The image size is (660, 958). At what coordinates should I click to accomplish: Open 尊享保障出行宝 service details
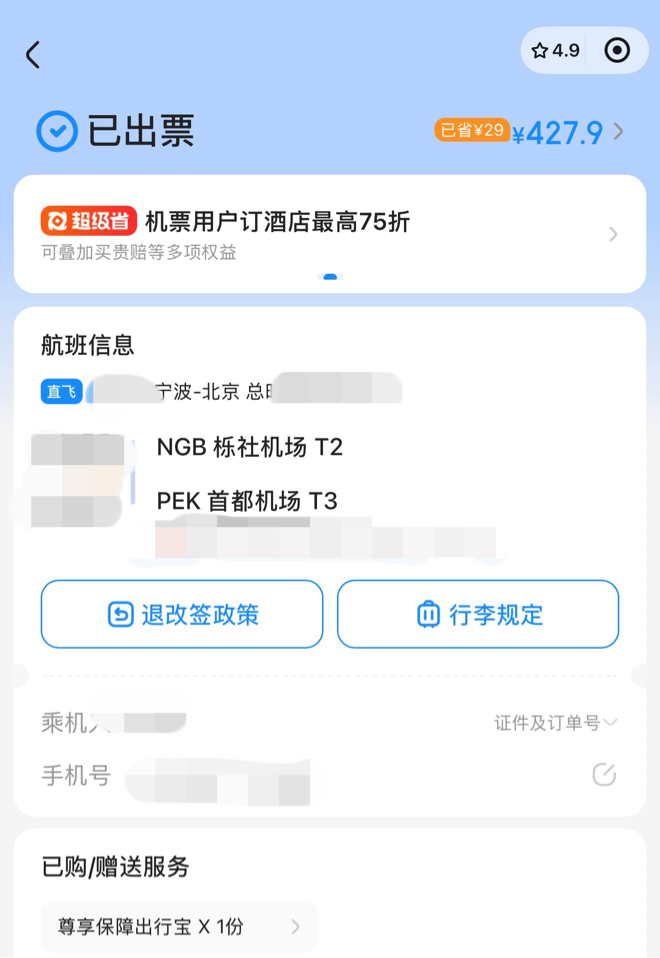[179, 927]
